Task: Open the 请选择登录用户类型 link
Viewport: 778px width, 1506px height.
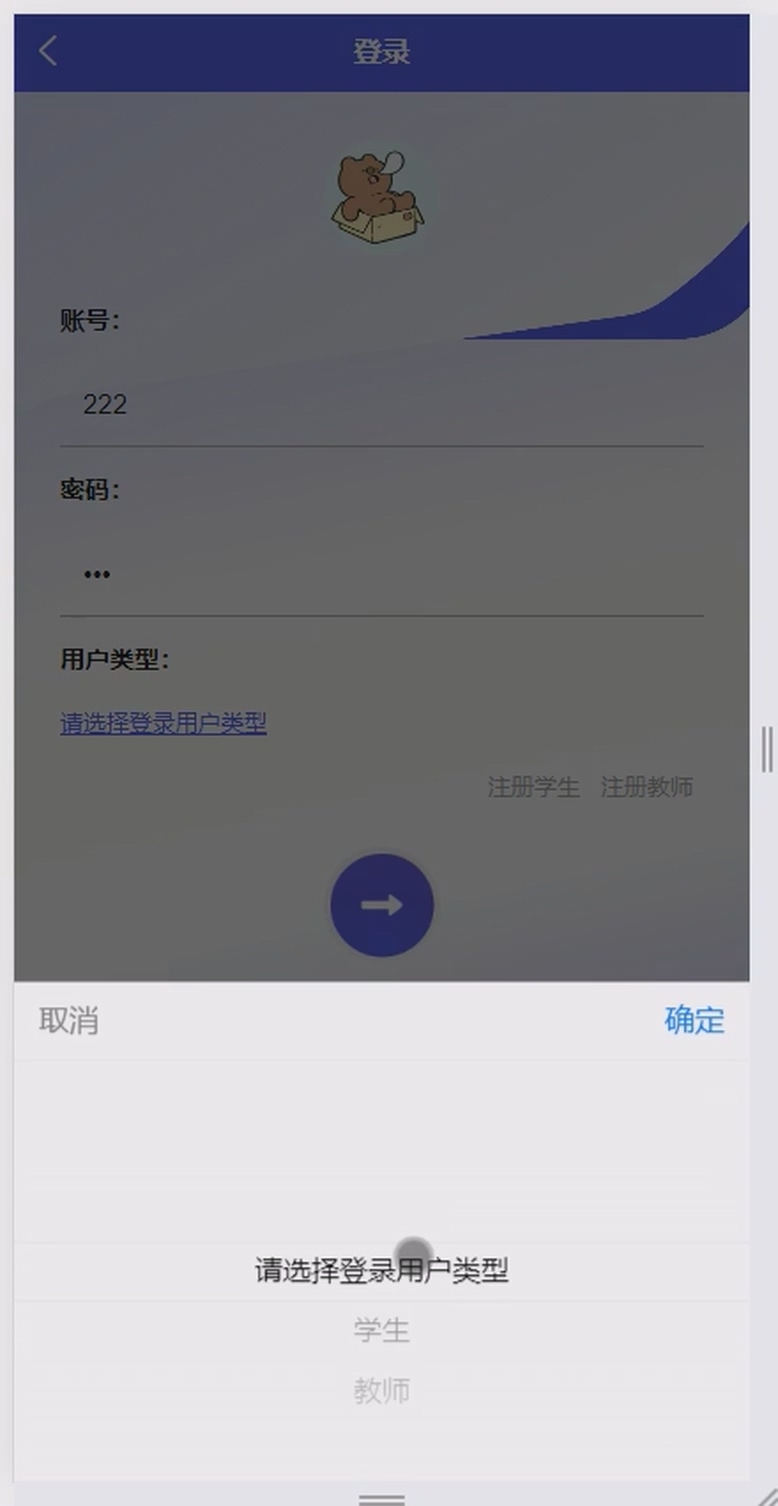Action: tap(163, 723)
